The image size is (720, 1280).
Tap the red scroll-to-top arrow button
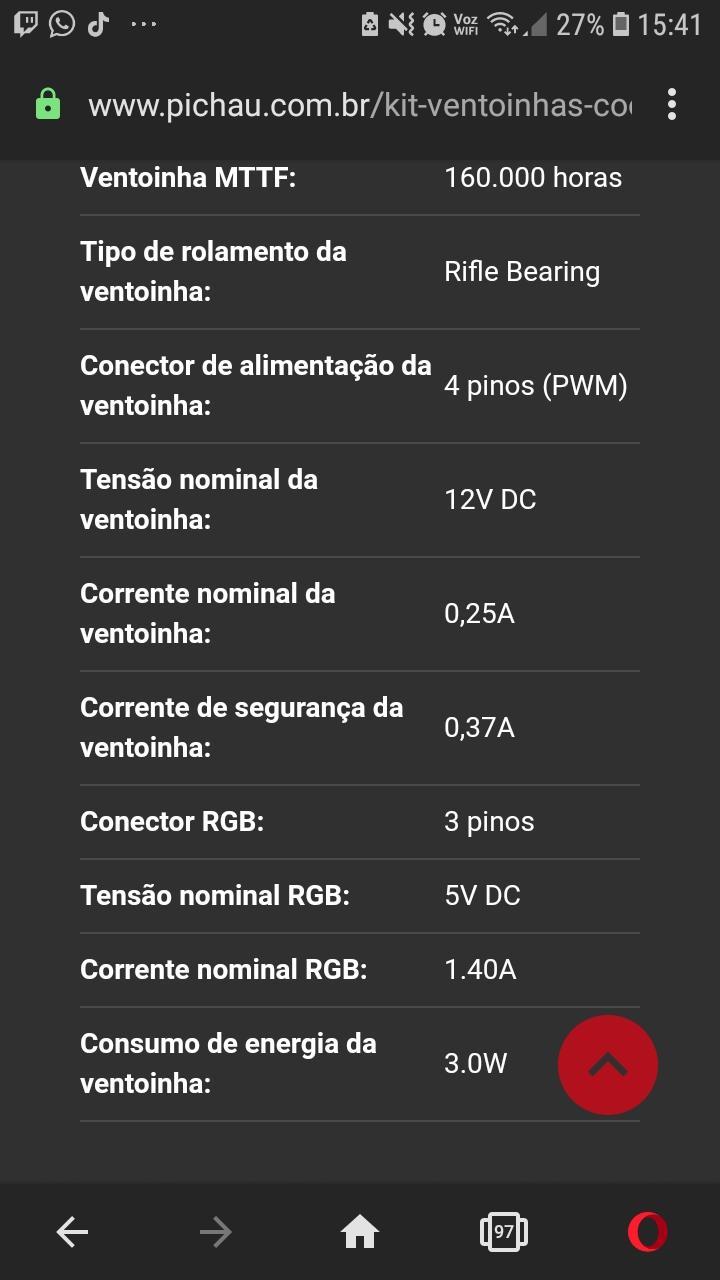pos(608,1065)
